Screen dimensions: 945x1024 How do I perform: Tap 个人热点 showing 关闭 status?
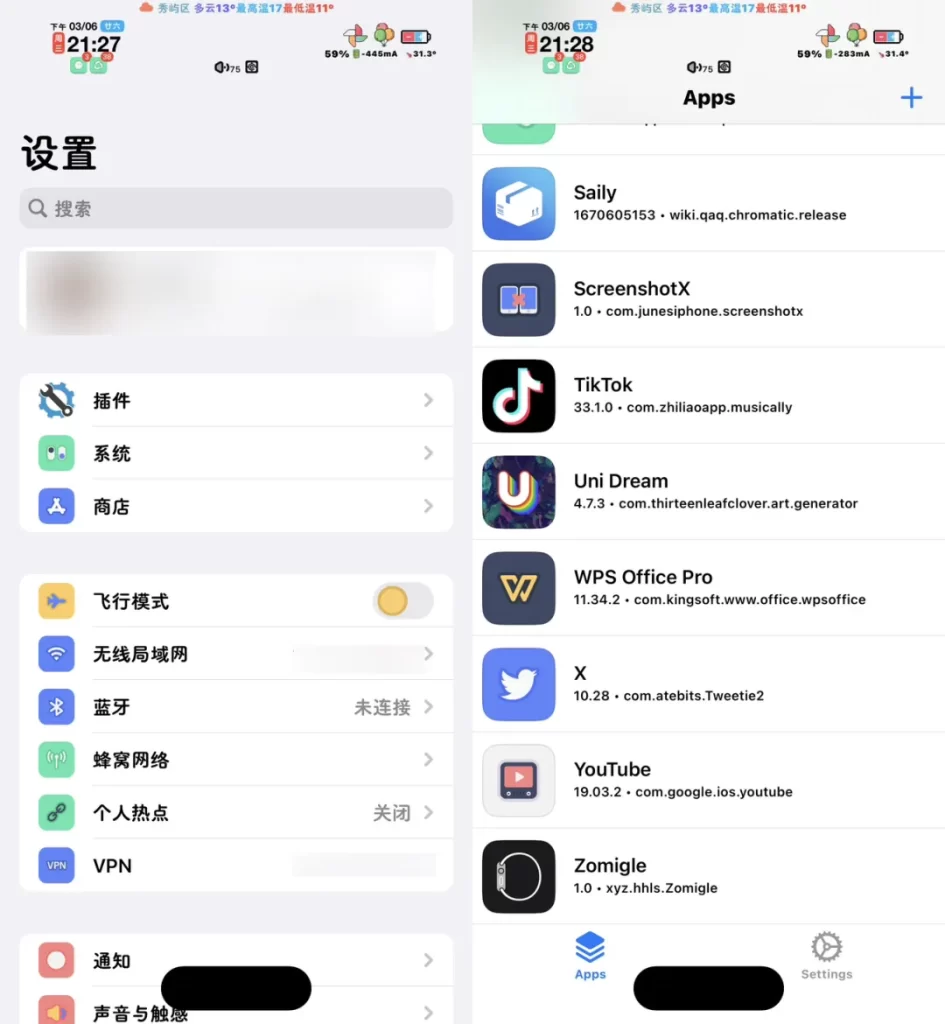[236, 813]
